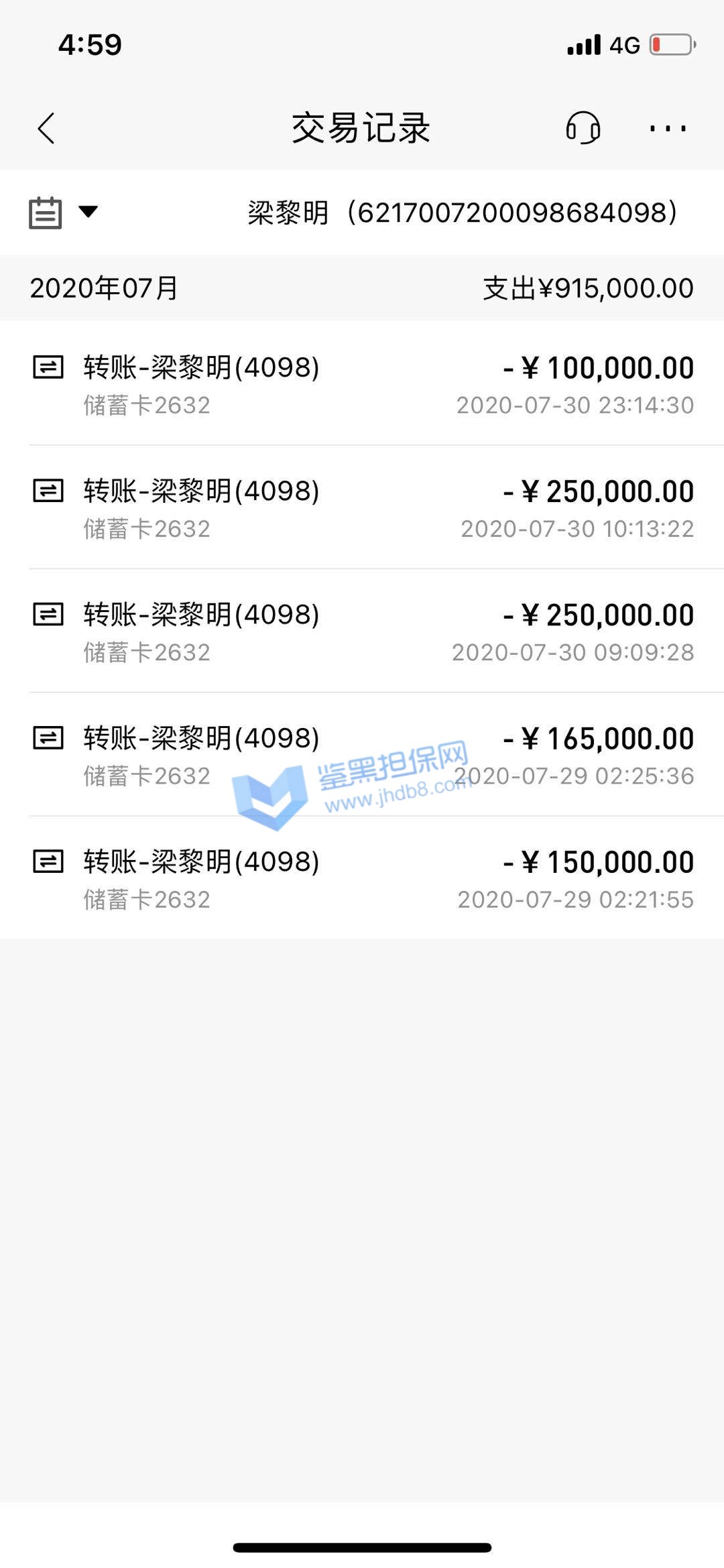Open the calendar date filter dropdown

(x=64, y=213)
